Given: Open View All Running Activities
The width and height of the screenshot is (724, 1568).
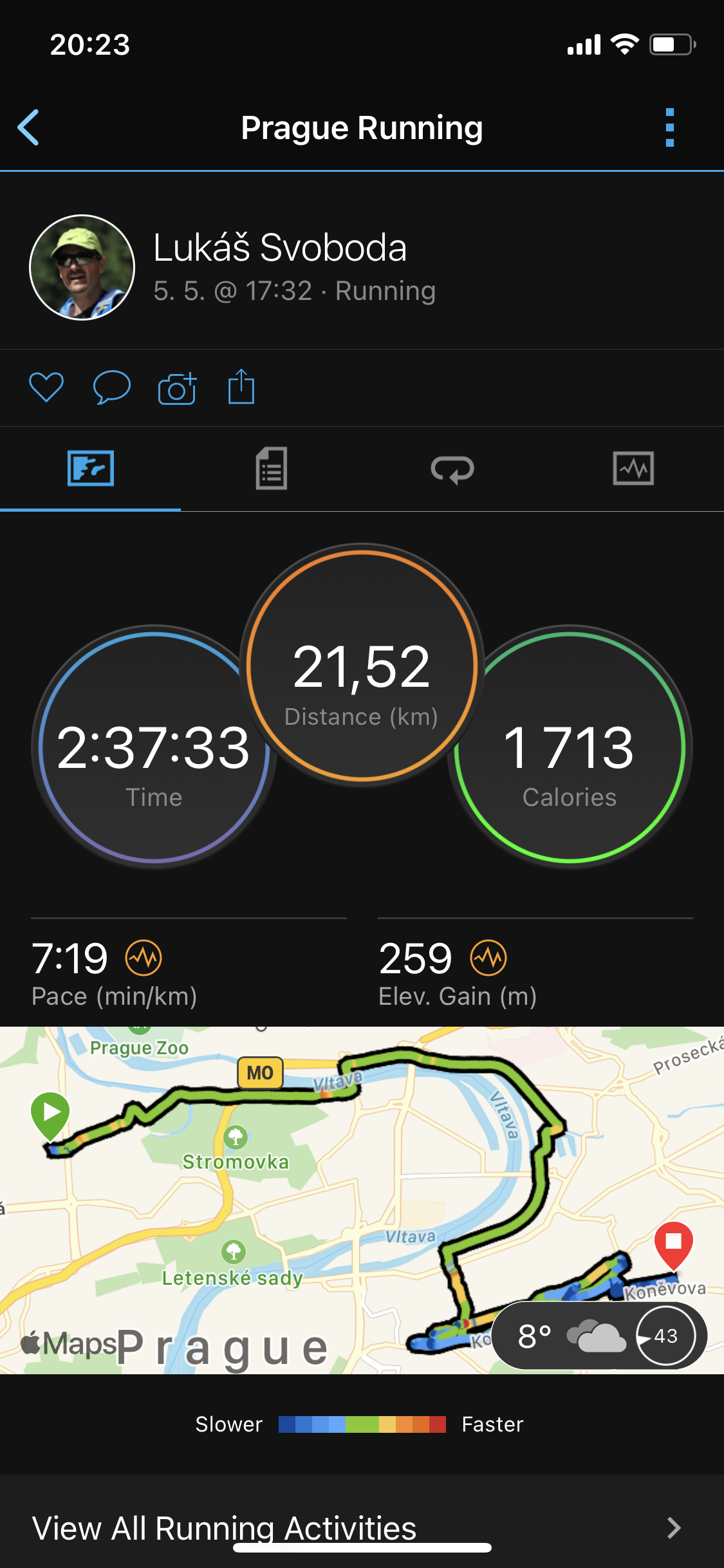Looking at the screenshot, I should (x=362, y=1527).
